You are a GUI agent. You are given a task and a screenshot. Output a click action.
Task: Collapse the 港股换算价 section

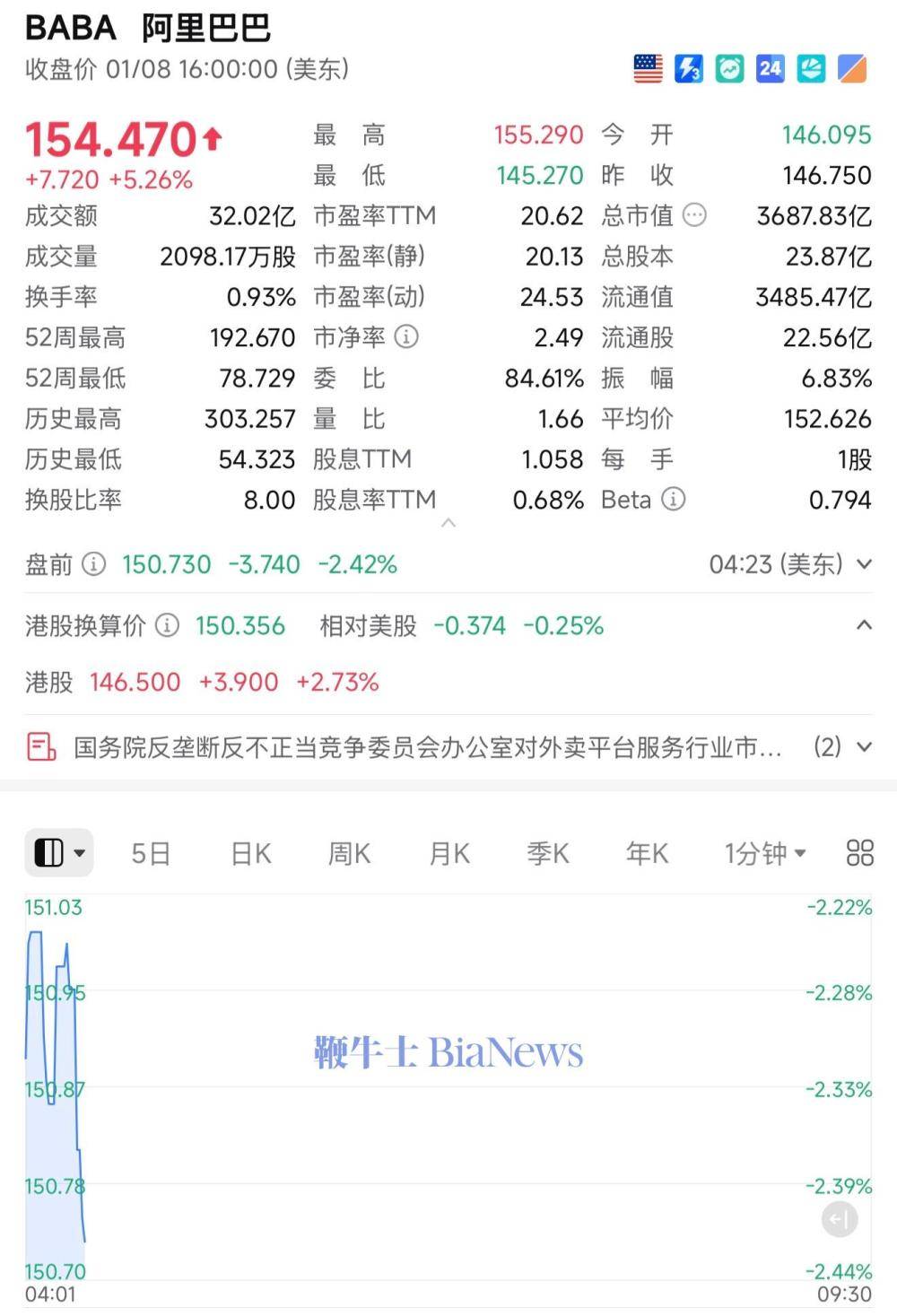coord(864,625)
